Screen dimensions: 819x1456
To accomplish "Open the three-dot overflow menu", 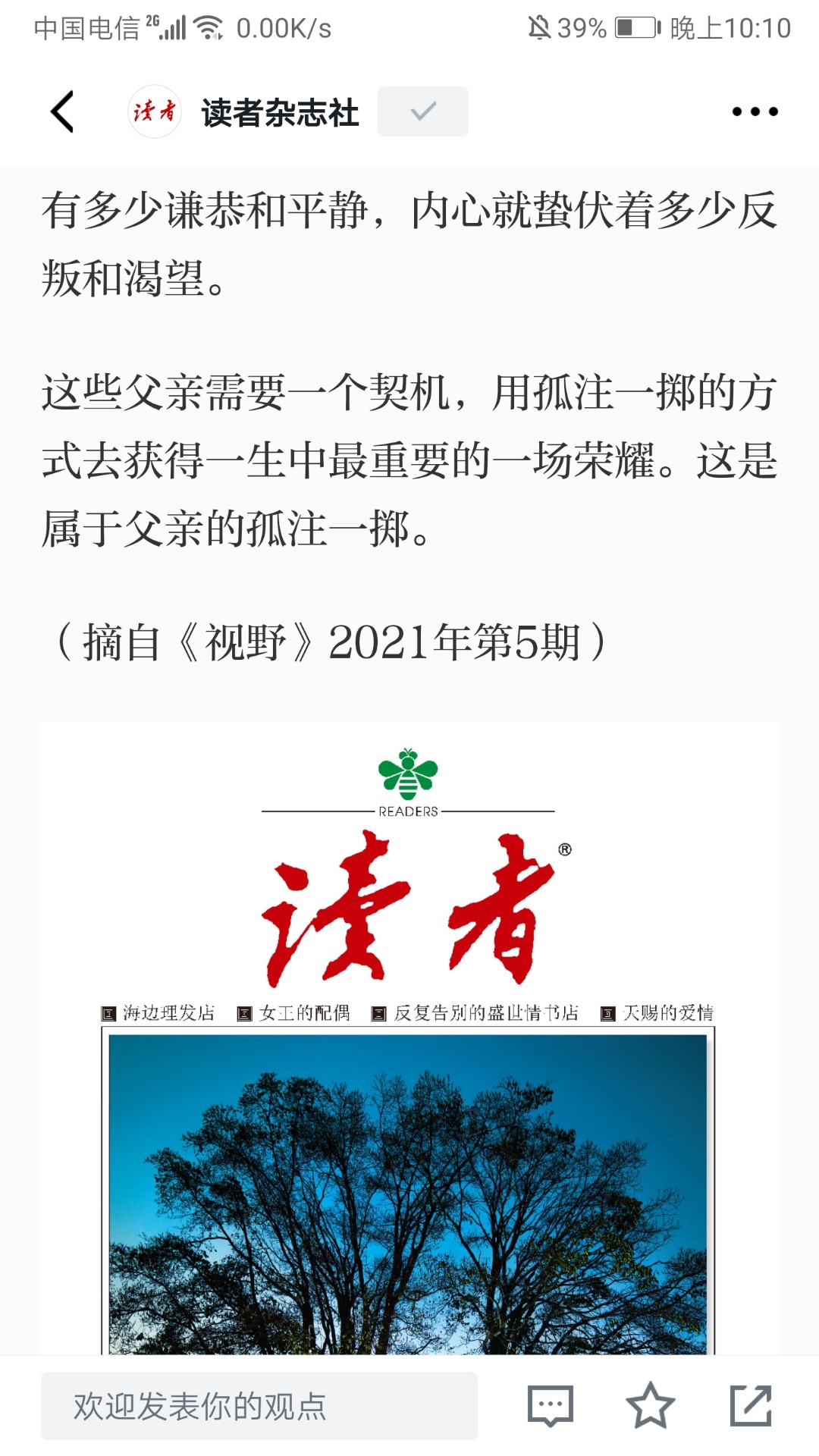I will pos(755,111).
